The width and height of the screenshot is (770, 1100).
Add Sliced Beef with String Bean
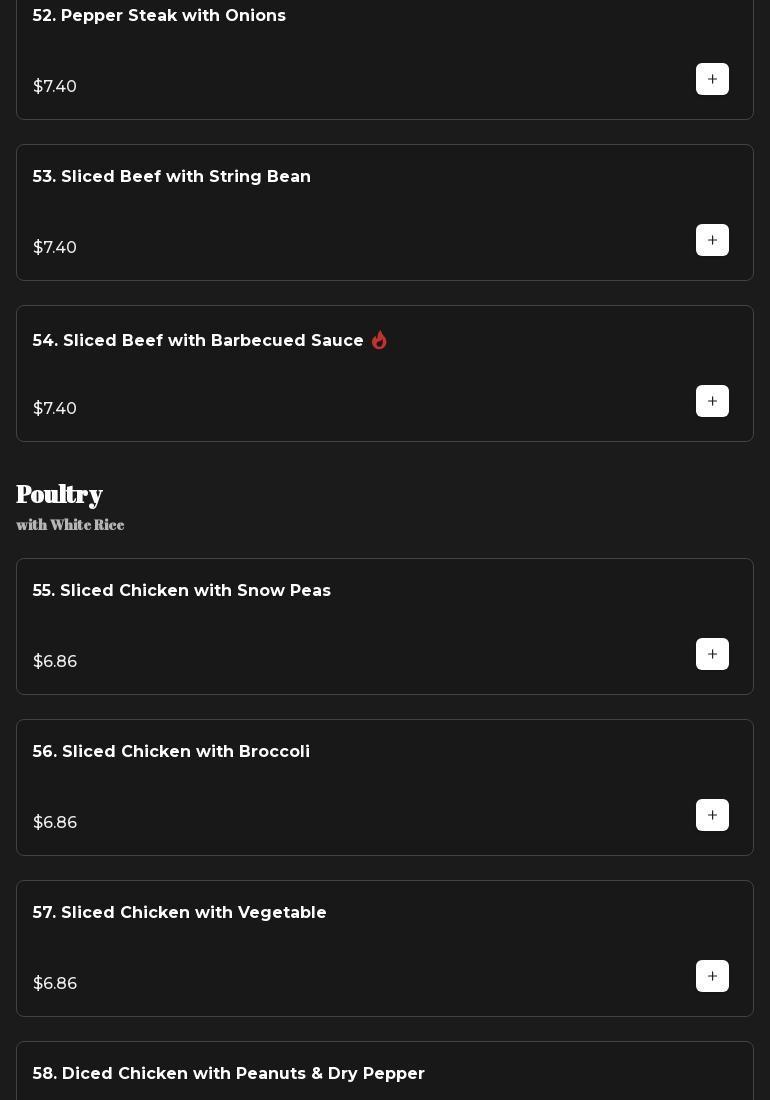click(712, 240)
